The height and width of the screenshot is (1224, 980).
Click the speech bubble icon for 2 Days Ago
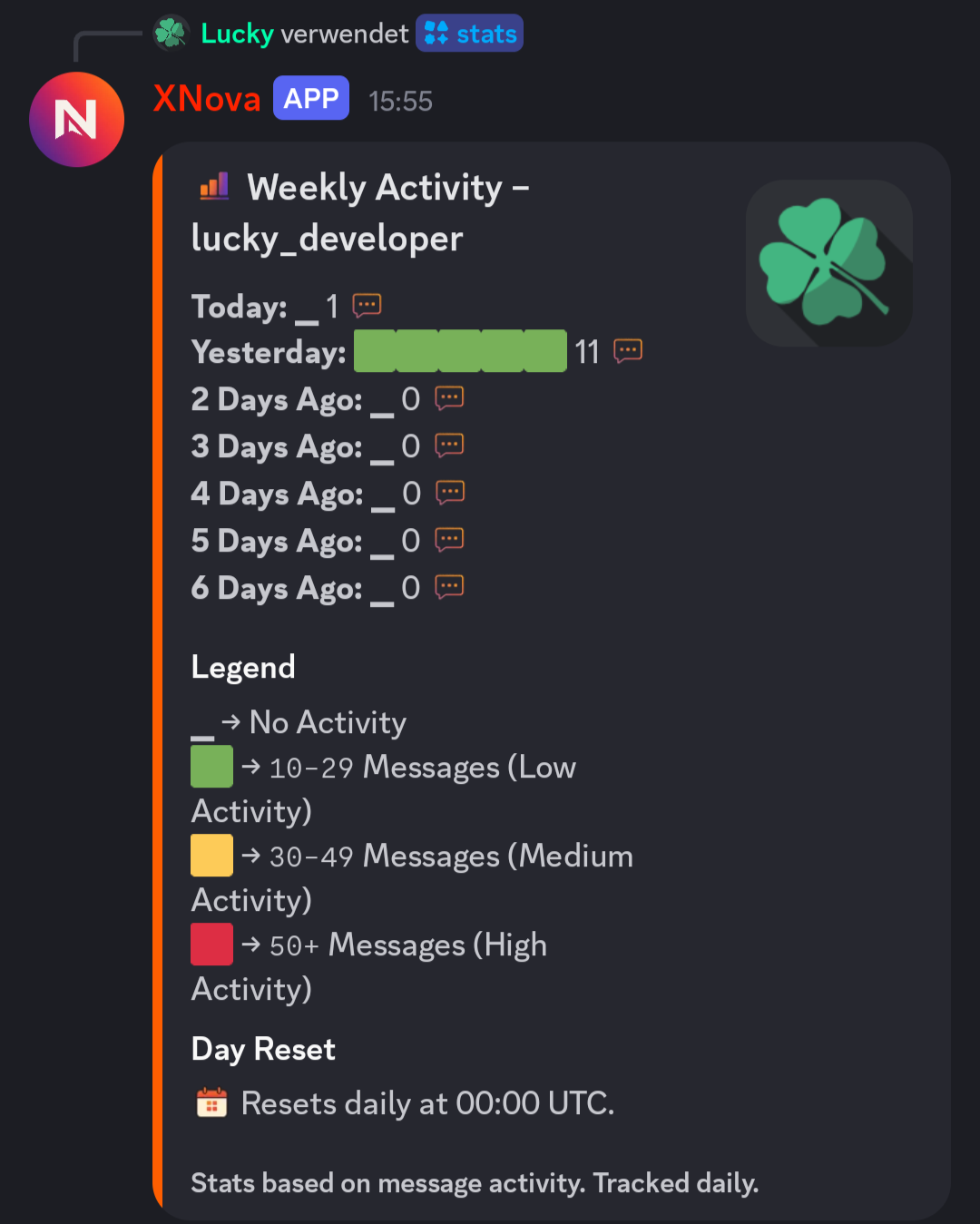coord(449,397)
